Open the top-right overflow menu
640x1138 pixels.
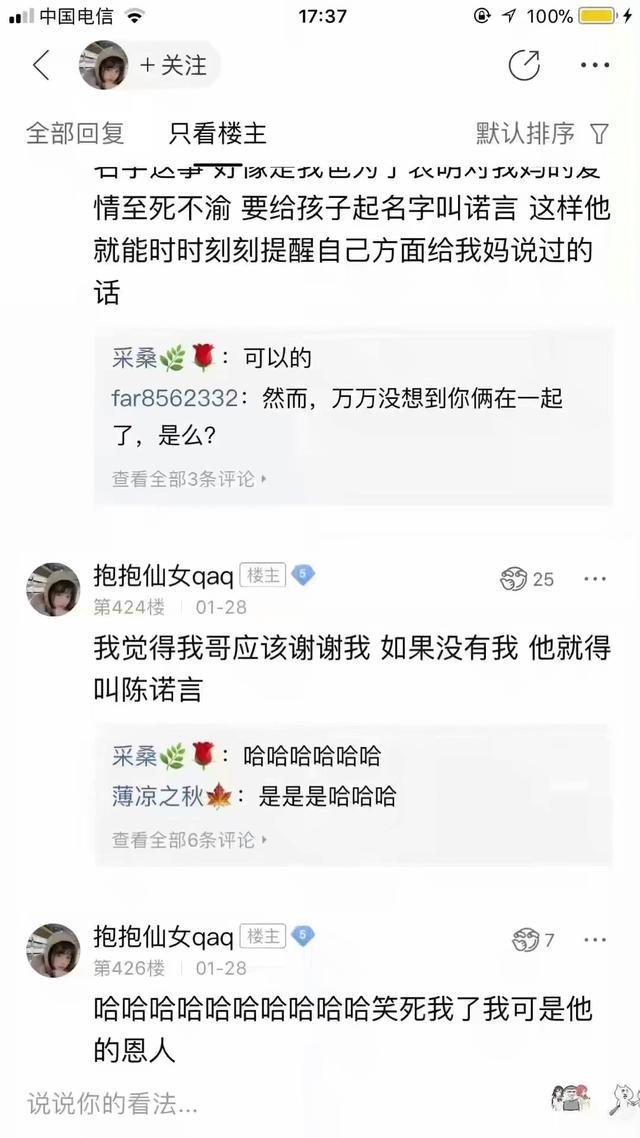pyautogui.click(x=595, y=65)
